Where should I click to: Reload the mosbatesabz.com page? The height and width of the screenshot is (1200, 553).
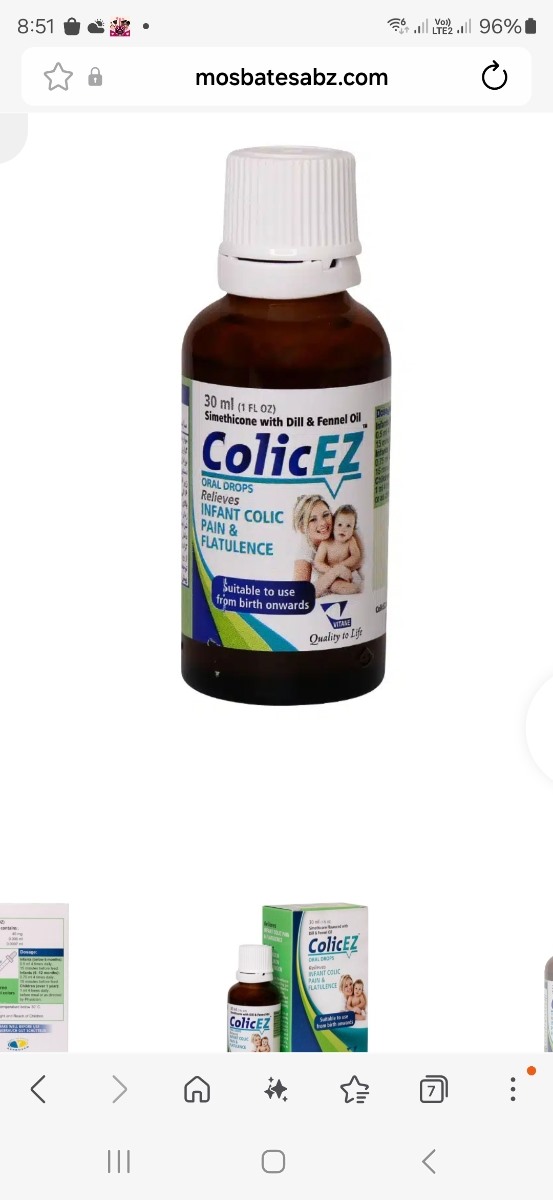point(495,77)
